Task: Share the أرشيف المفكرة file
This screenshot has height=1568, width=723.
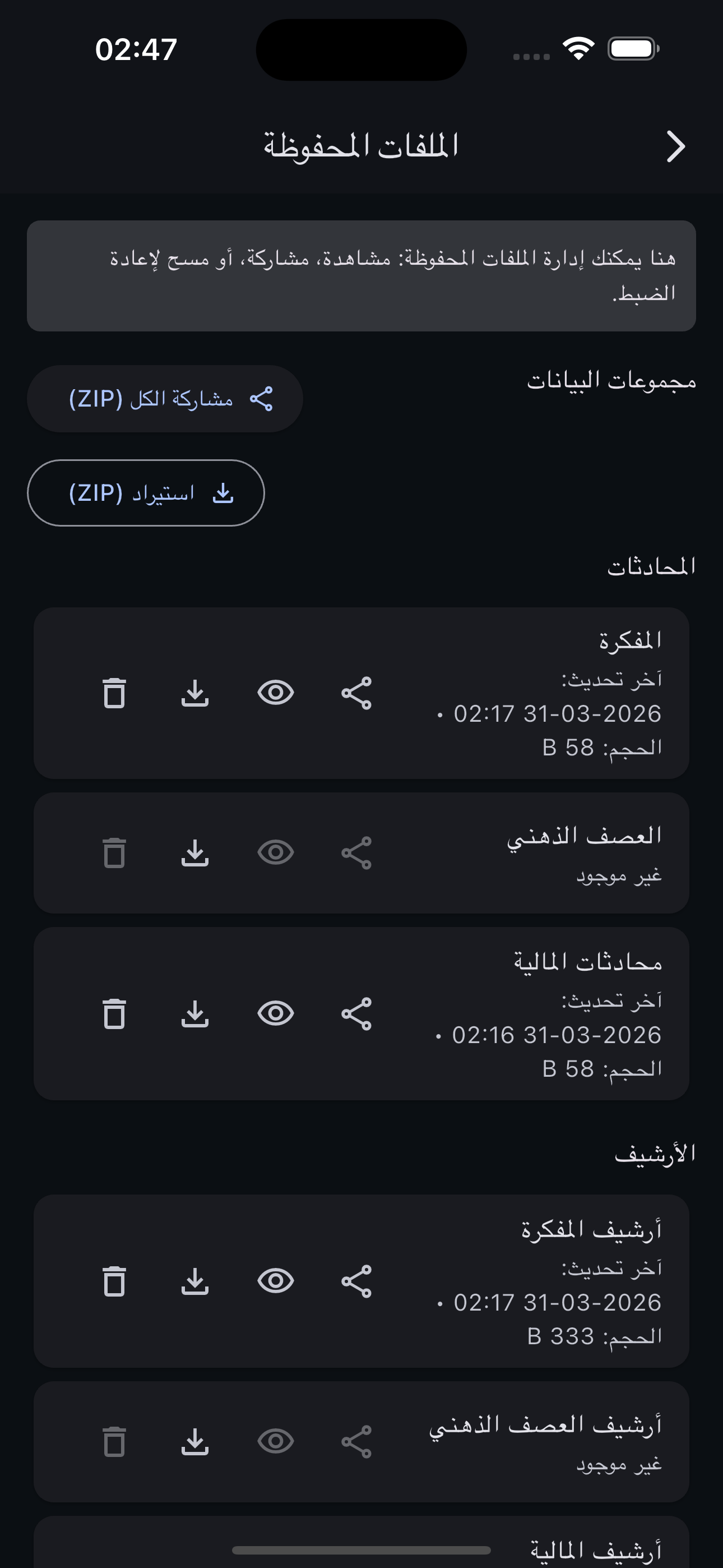Action: coord(356,1281)
